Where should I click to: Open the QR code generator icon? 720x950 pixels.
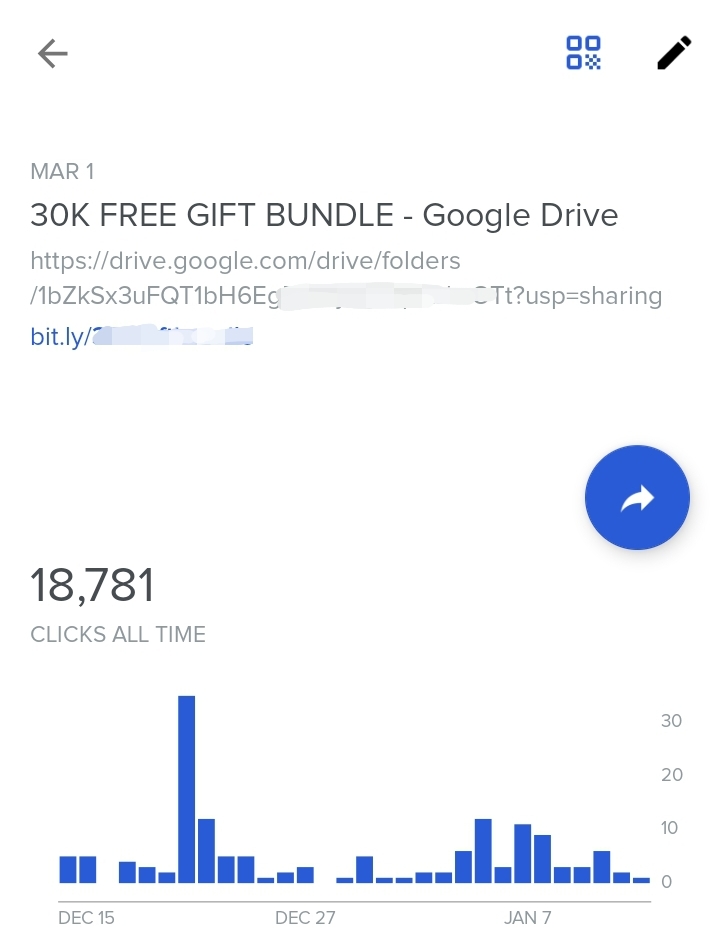click(x=584, y=54)
